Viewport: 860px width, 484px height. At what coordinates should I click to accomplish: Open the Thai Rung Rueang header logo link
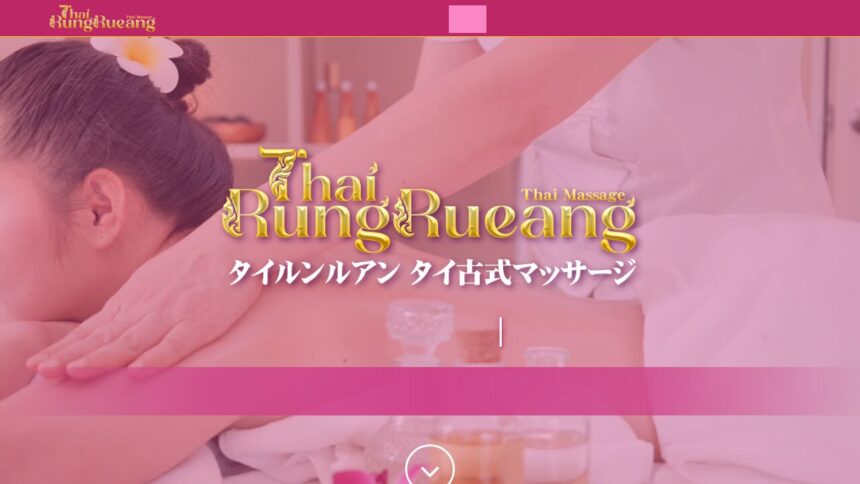pyautogui.click(x=103, y=18)
